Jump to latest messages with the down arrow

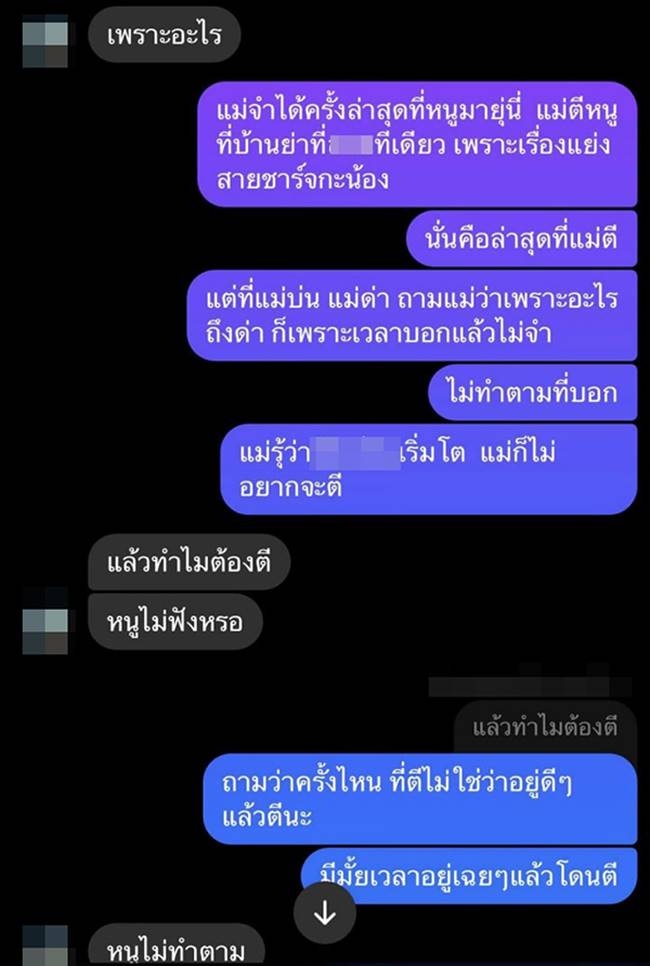click(325, 912)
